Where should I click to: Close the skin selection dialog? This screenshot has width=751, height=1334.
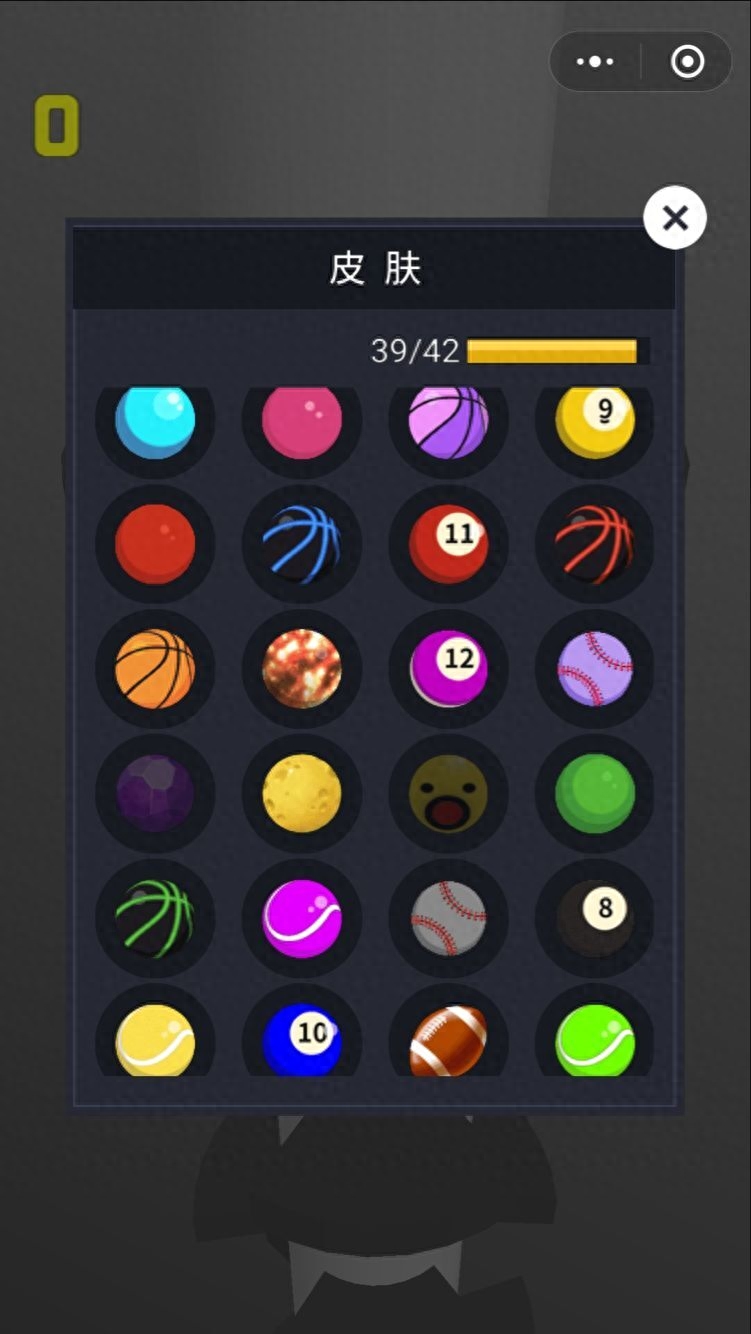(675, 217)
